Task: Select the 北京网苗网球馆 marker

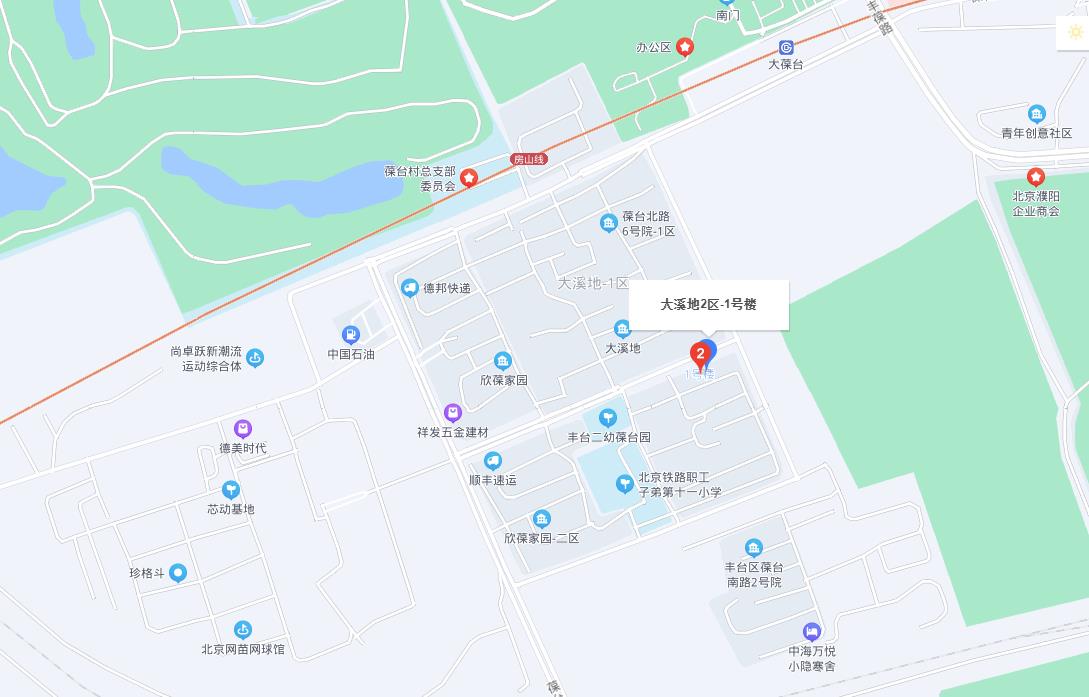Action: (x=242, y=630)
